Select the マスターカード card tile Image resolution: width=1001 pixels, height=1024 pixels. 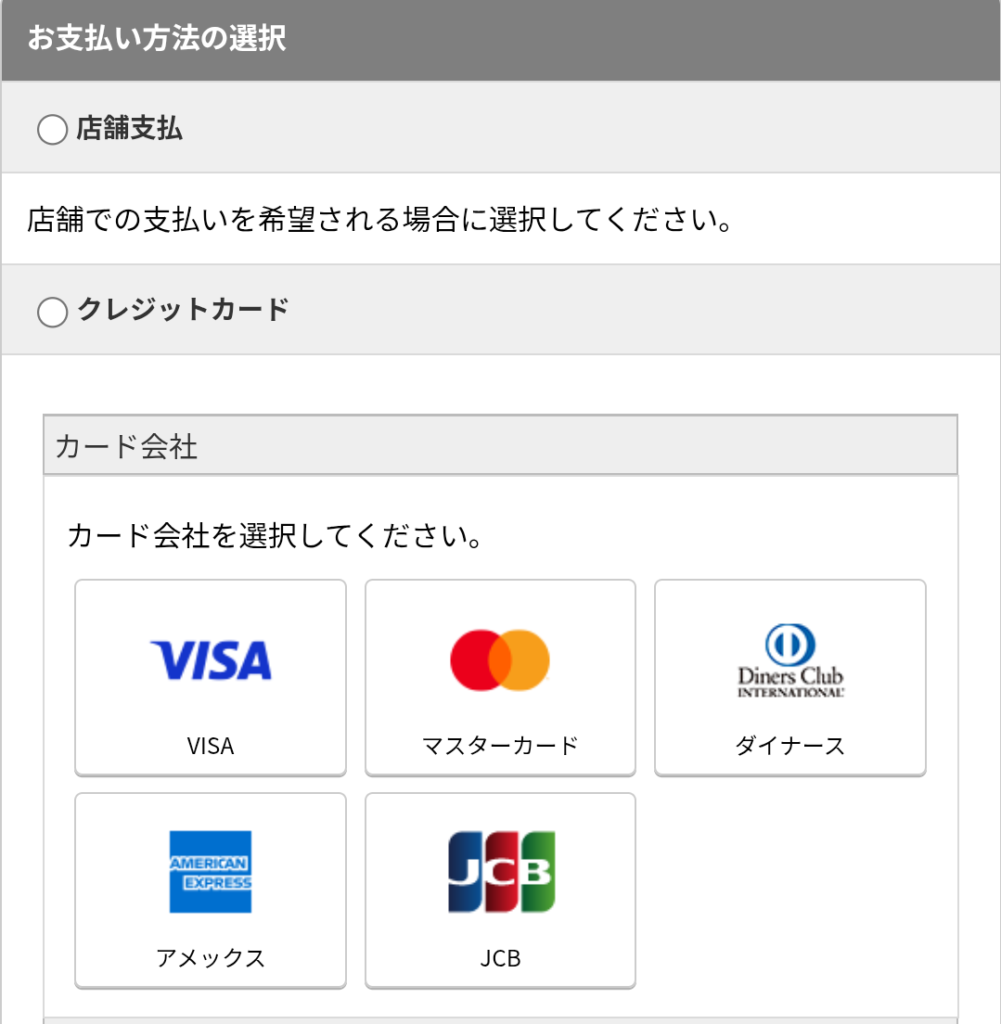click(x=500, y=677)
